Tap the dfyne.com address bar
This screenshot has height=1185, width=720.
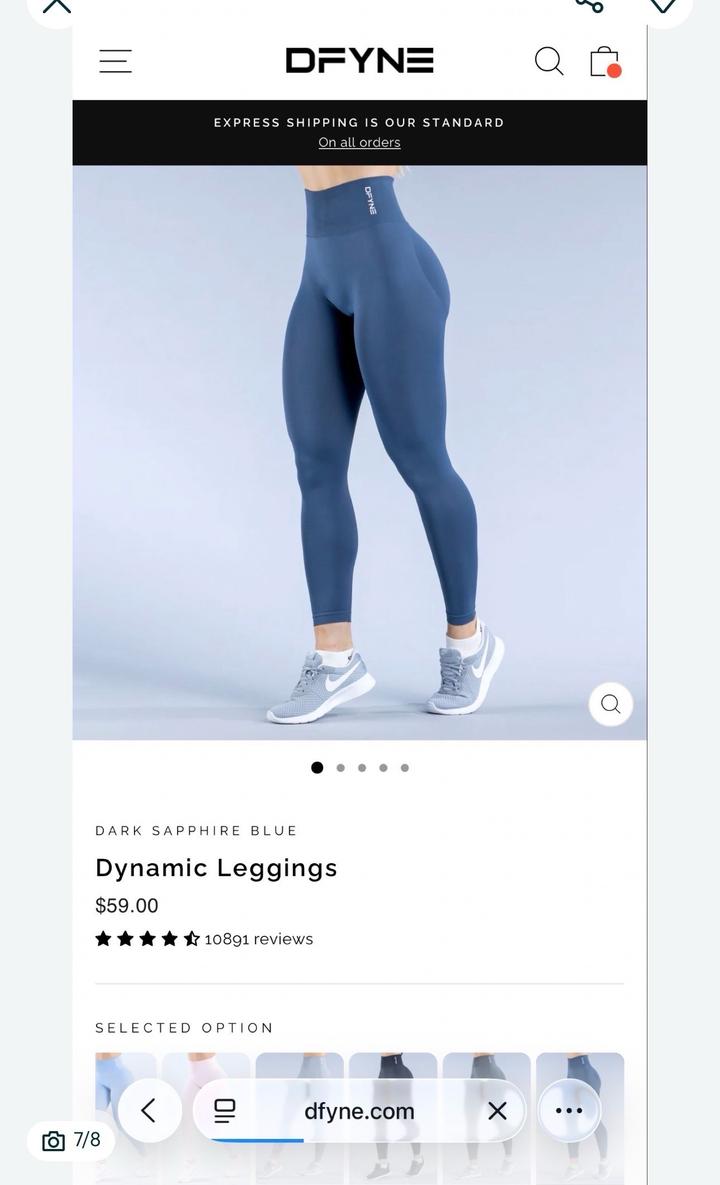point(359,1111)
